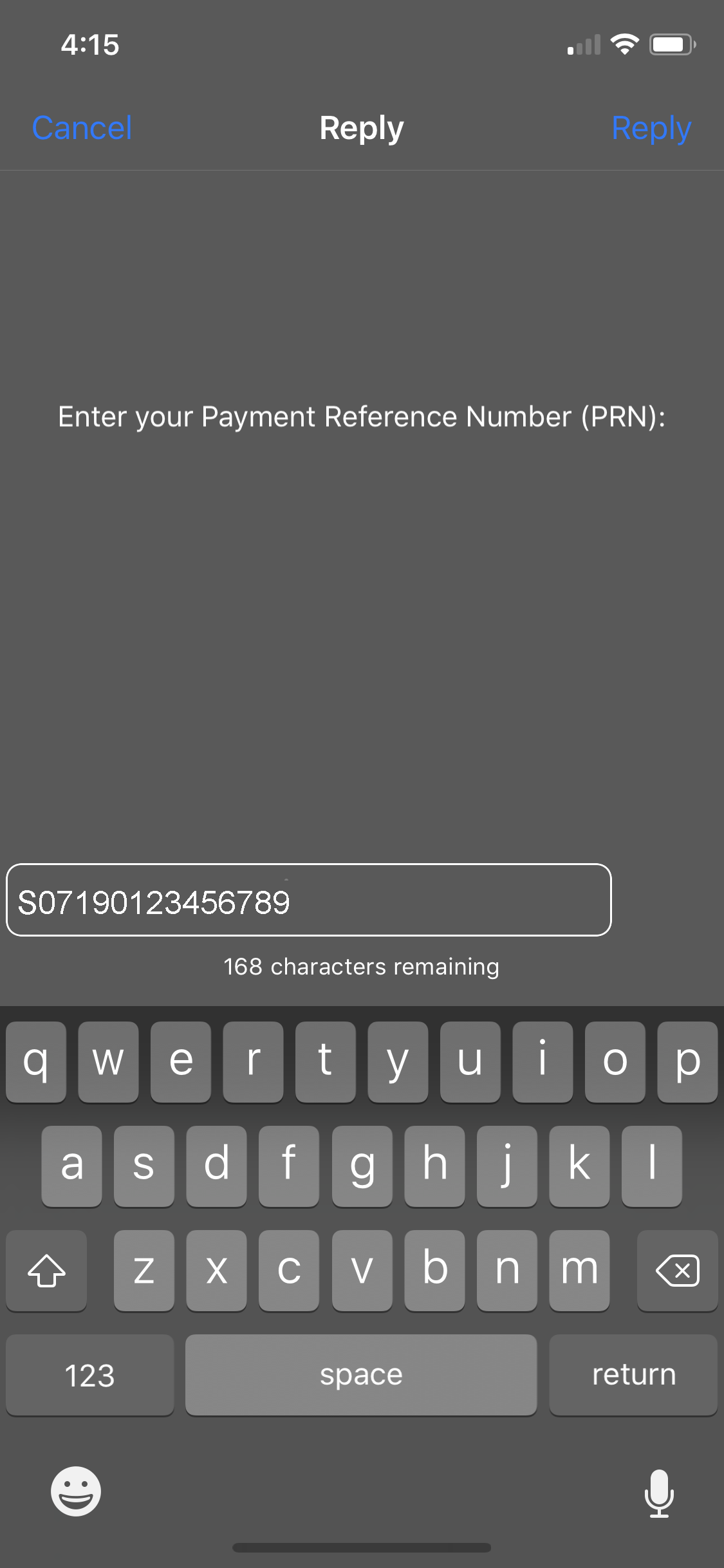Dismiss keyboard via home indicator bar
Image resolution: width=724 pixels, height=1568 pixels.
[x=362, y=1547]
